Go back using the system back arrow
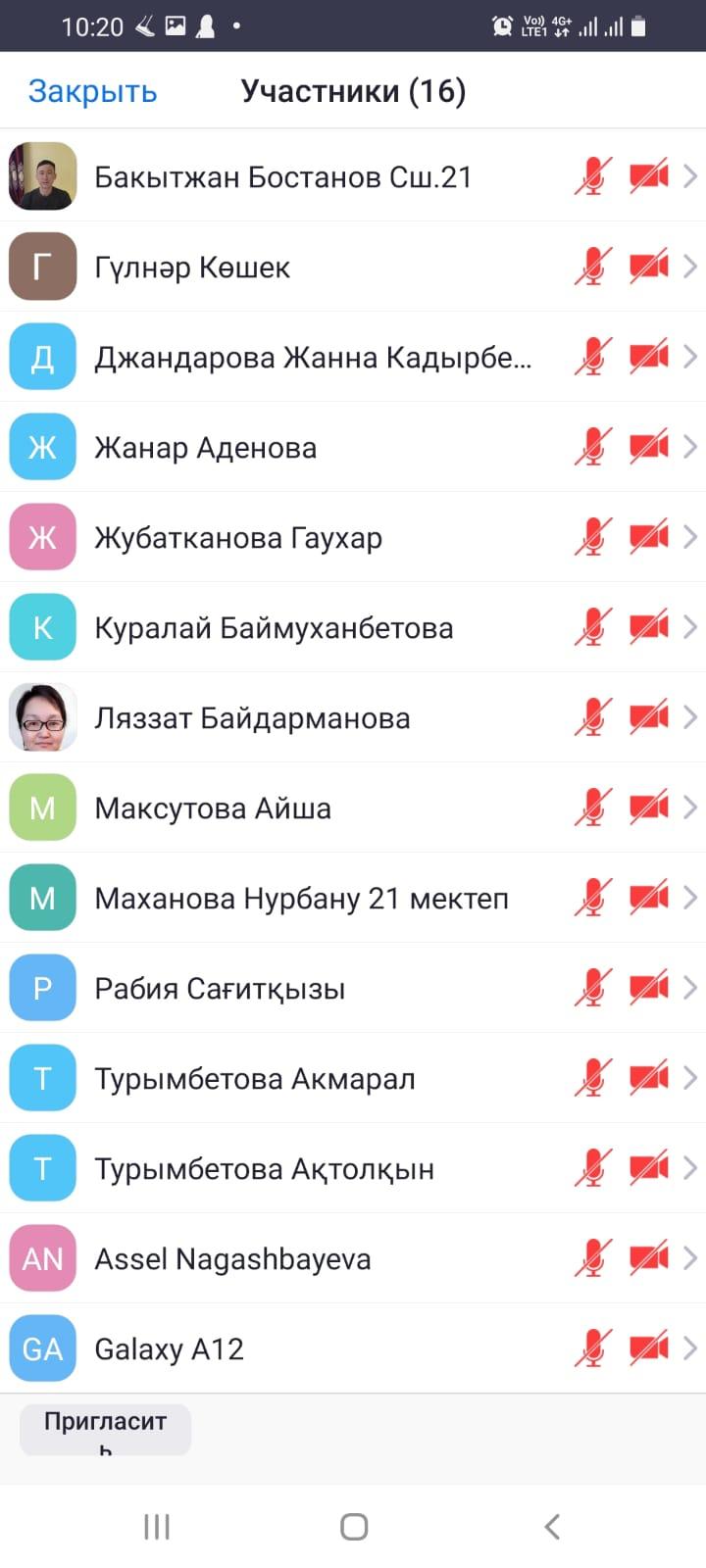The height and width of the screenshot is (1568, 706). (552, 1526)
